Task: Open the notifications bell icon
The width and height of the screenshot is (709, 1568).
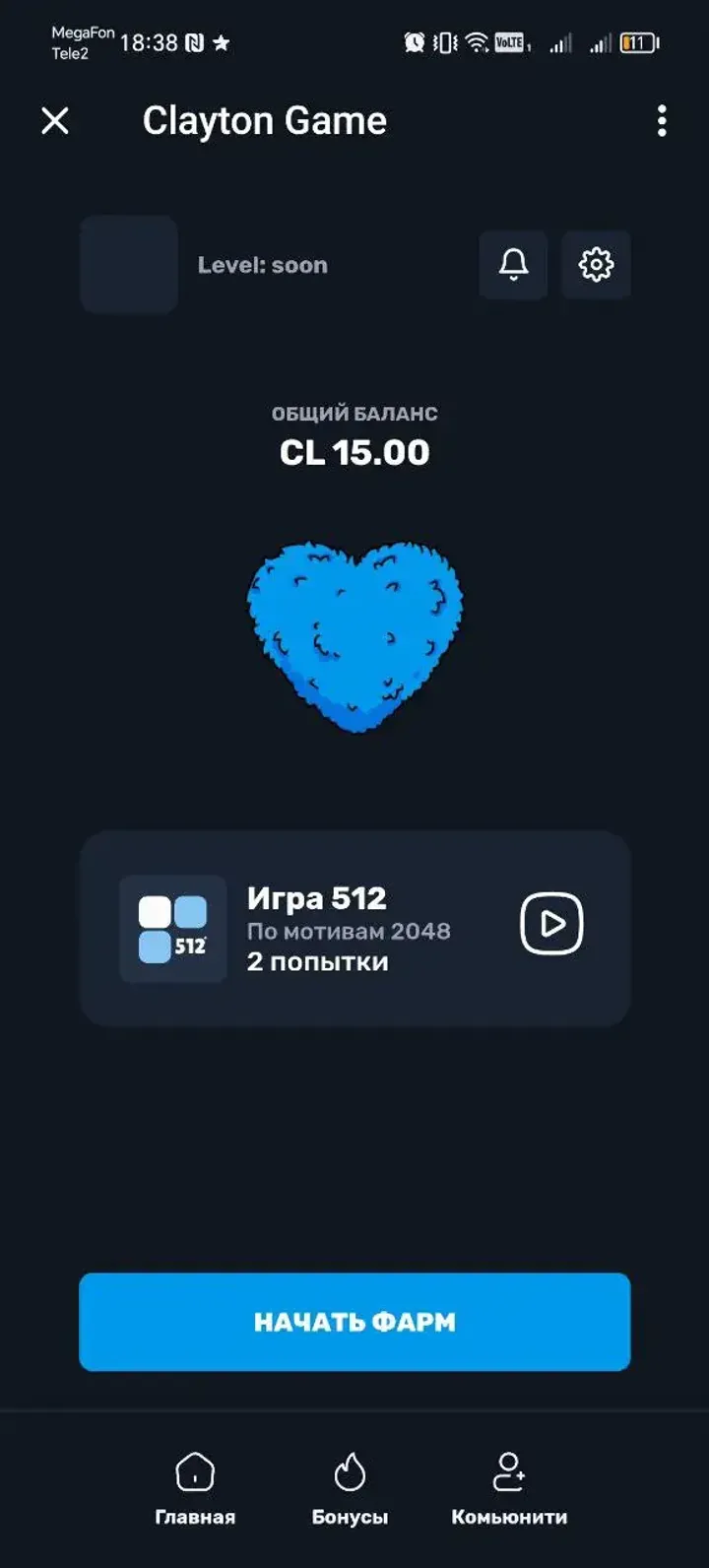Action: coord(512,264)
